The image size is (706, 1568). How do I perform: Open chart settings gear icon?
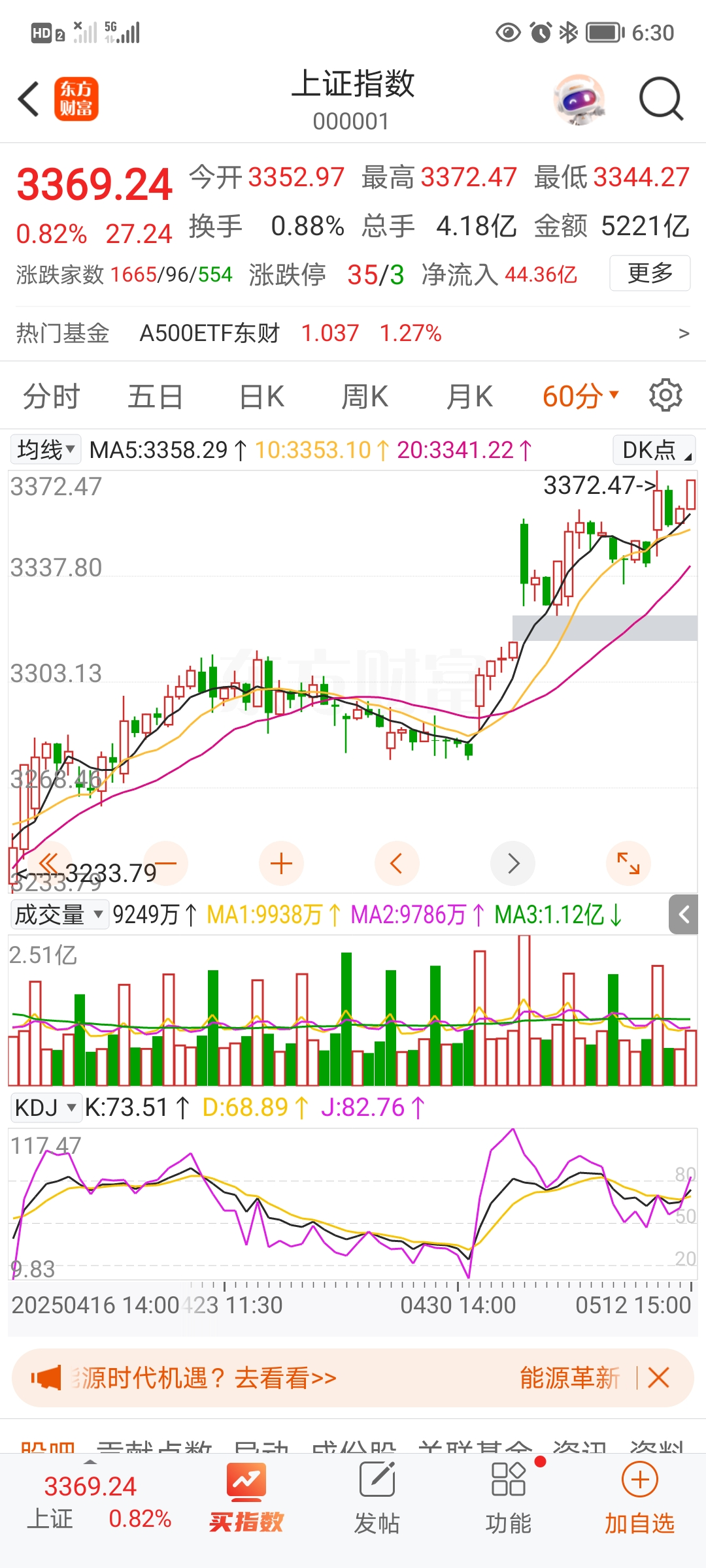pyautogui.click(x=665, y=395)
